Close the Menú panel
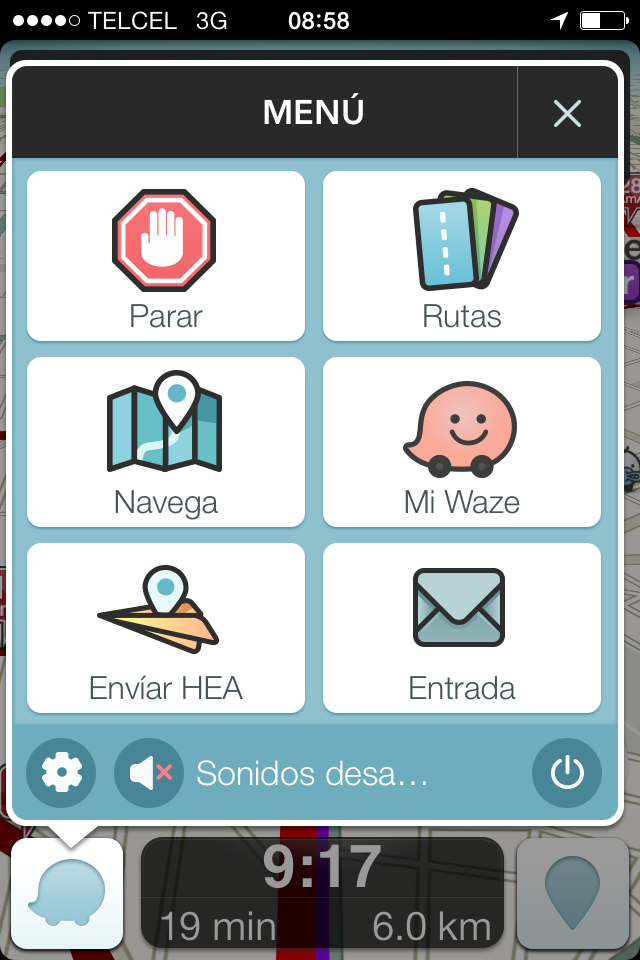 [567, 114]
